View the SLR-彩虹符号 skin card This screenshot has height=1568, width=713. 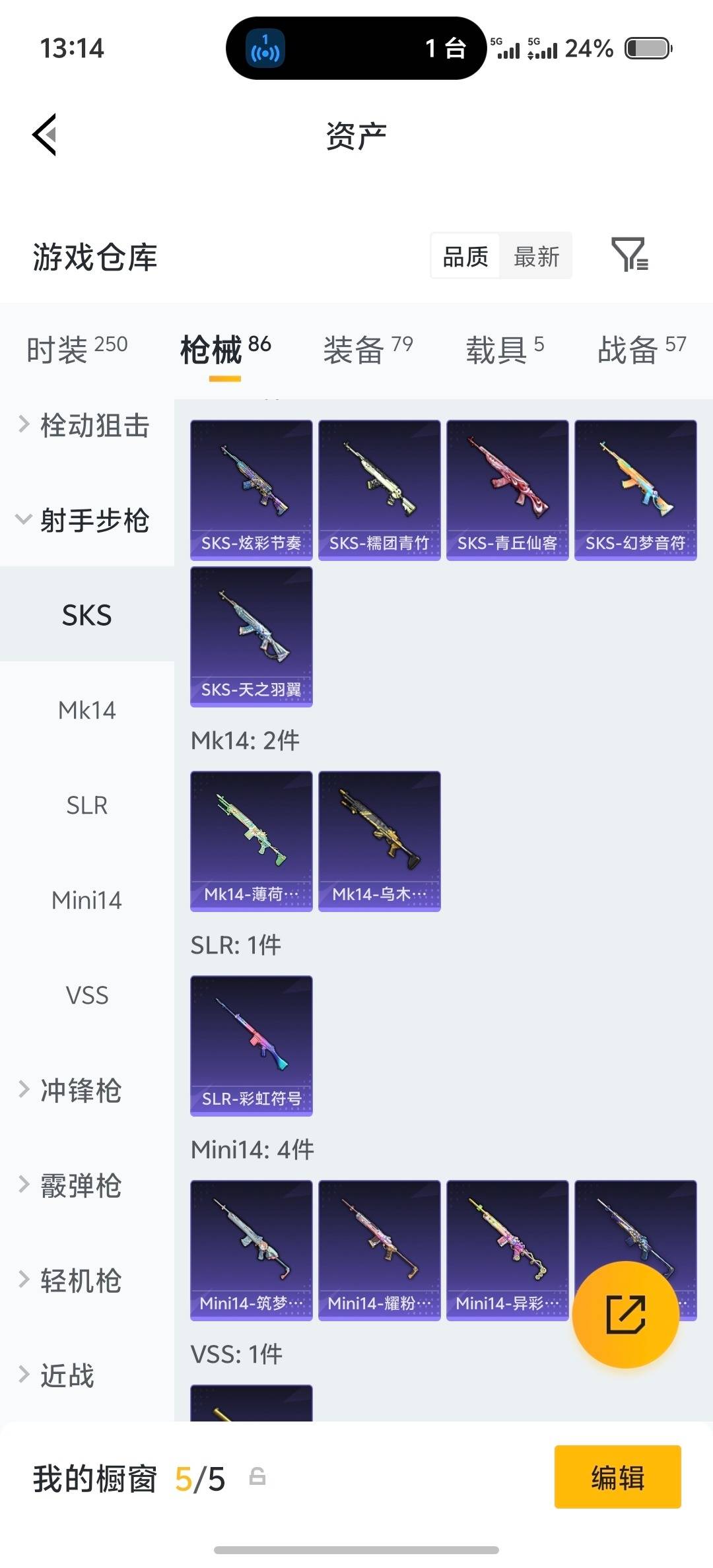pyautogui.click(x=251, y=1046)
